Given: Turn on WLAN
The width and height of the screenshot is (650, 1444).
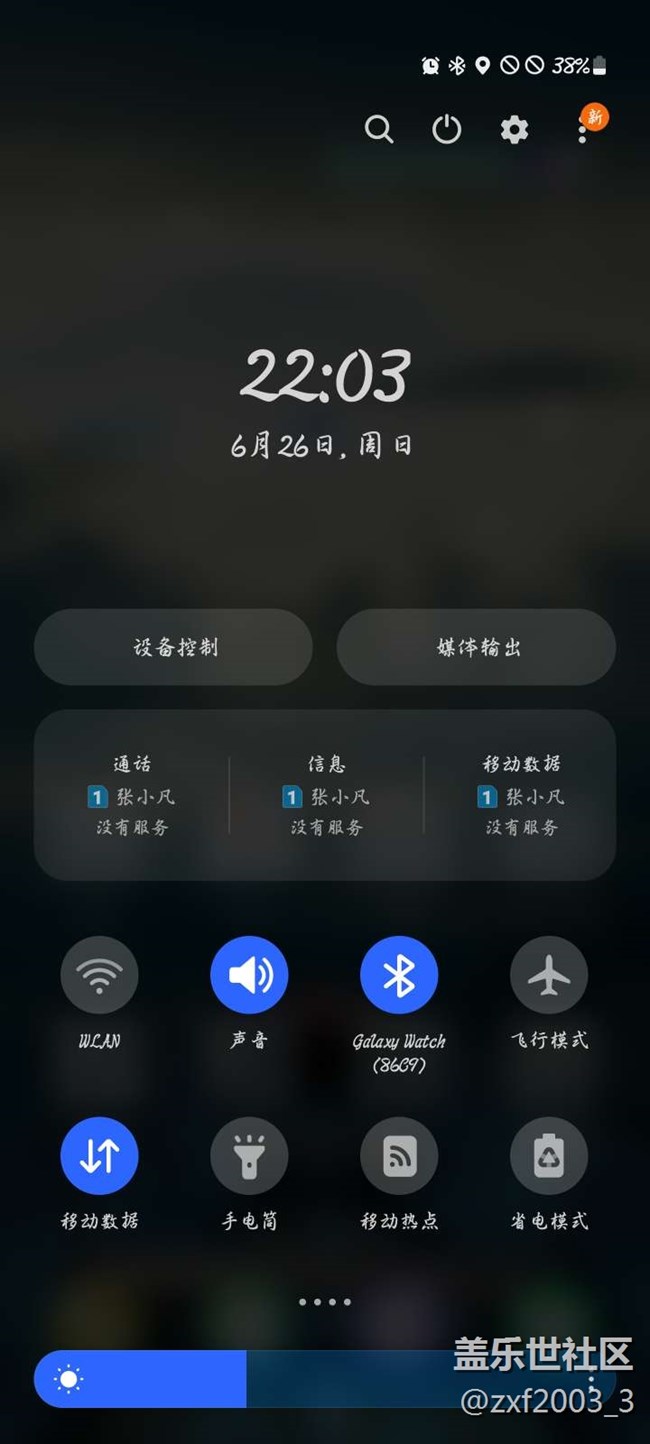Looking at the screenshot, I should pos(99,975).
